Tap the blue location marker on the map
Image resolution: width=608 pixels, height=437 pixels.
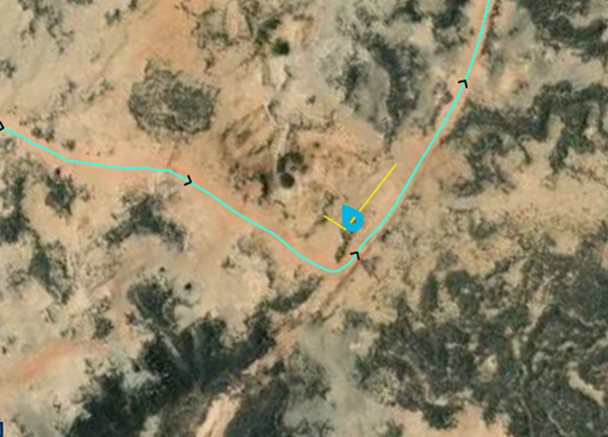coord(352,218)
